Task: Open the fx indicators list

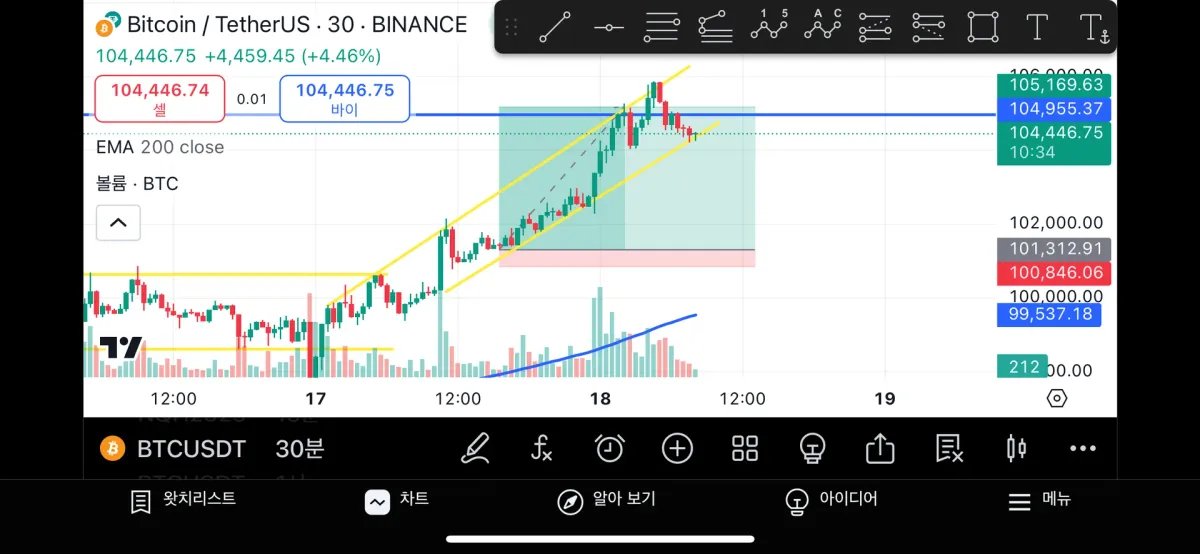Action: point(541,449)
